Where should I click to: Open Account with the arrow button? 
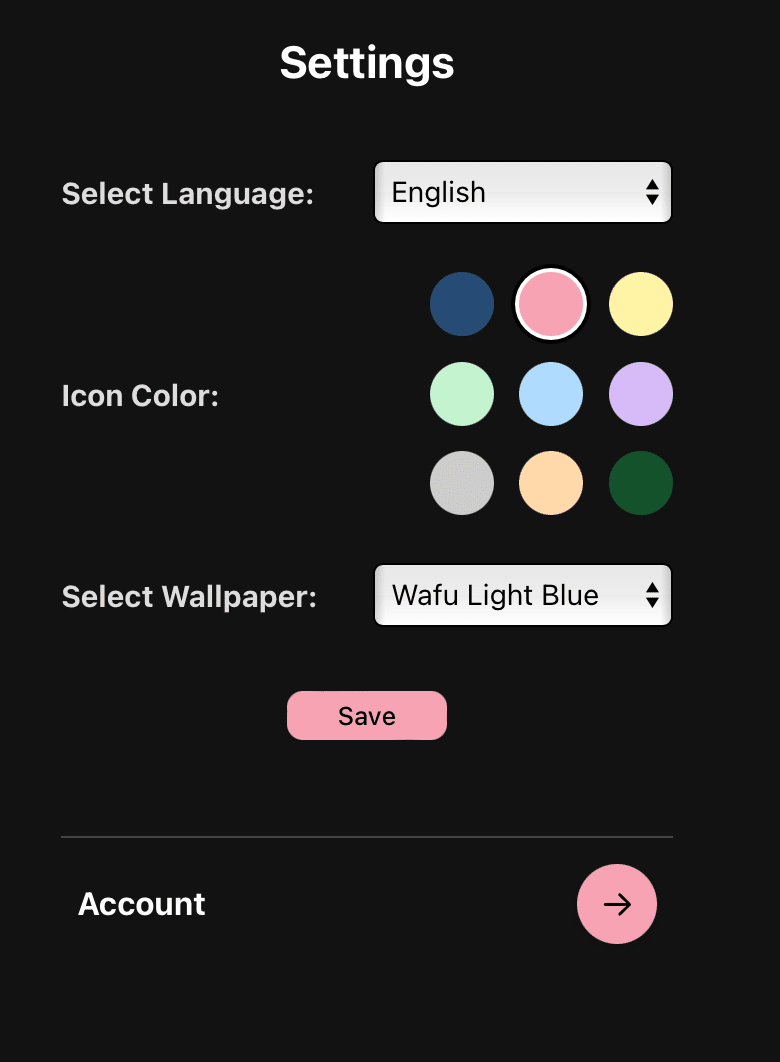(x=617, y=904)
